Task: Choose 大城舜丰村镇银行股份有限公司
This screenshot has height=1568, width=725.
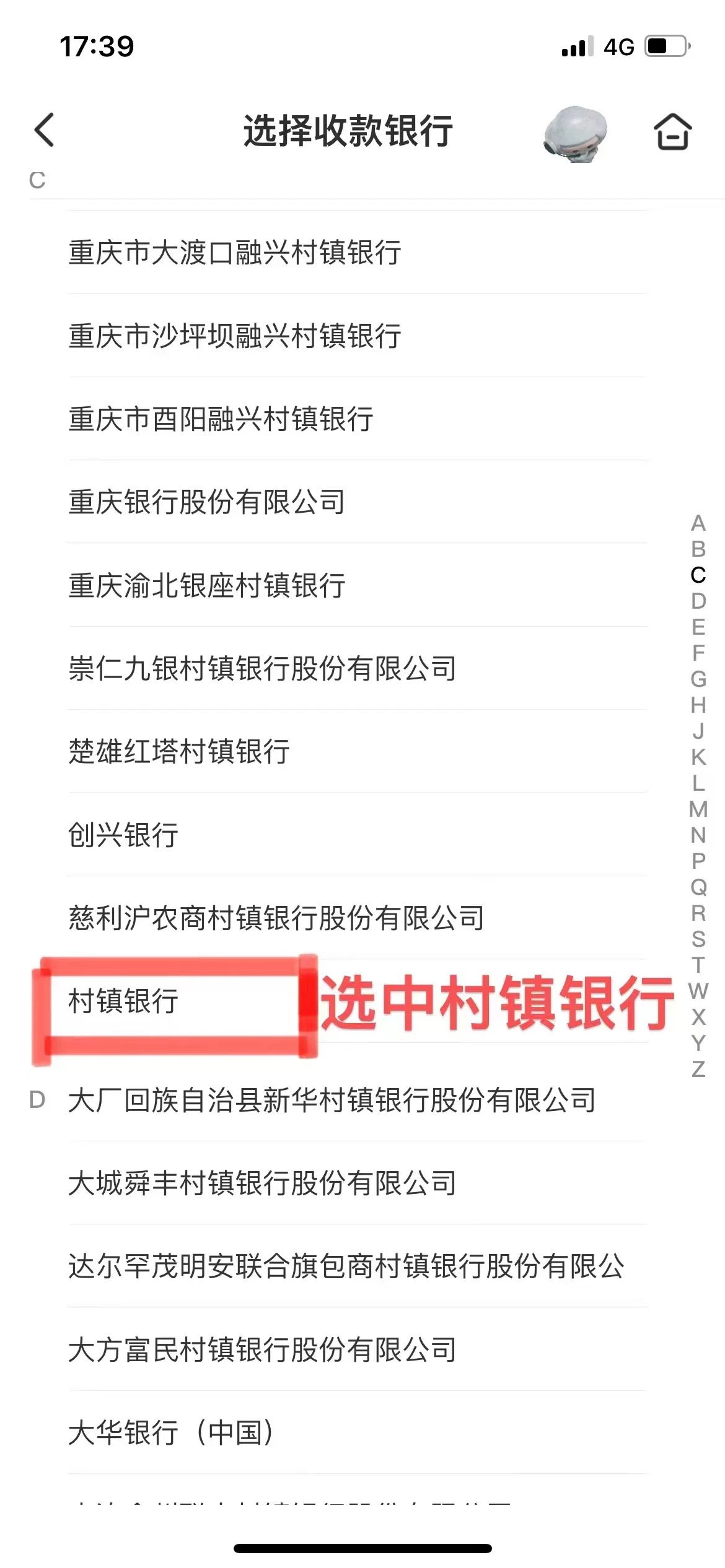Action: (x=262, y=1183)
